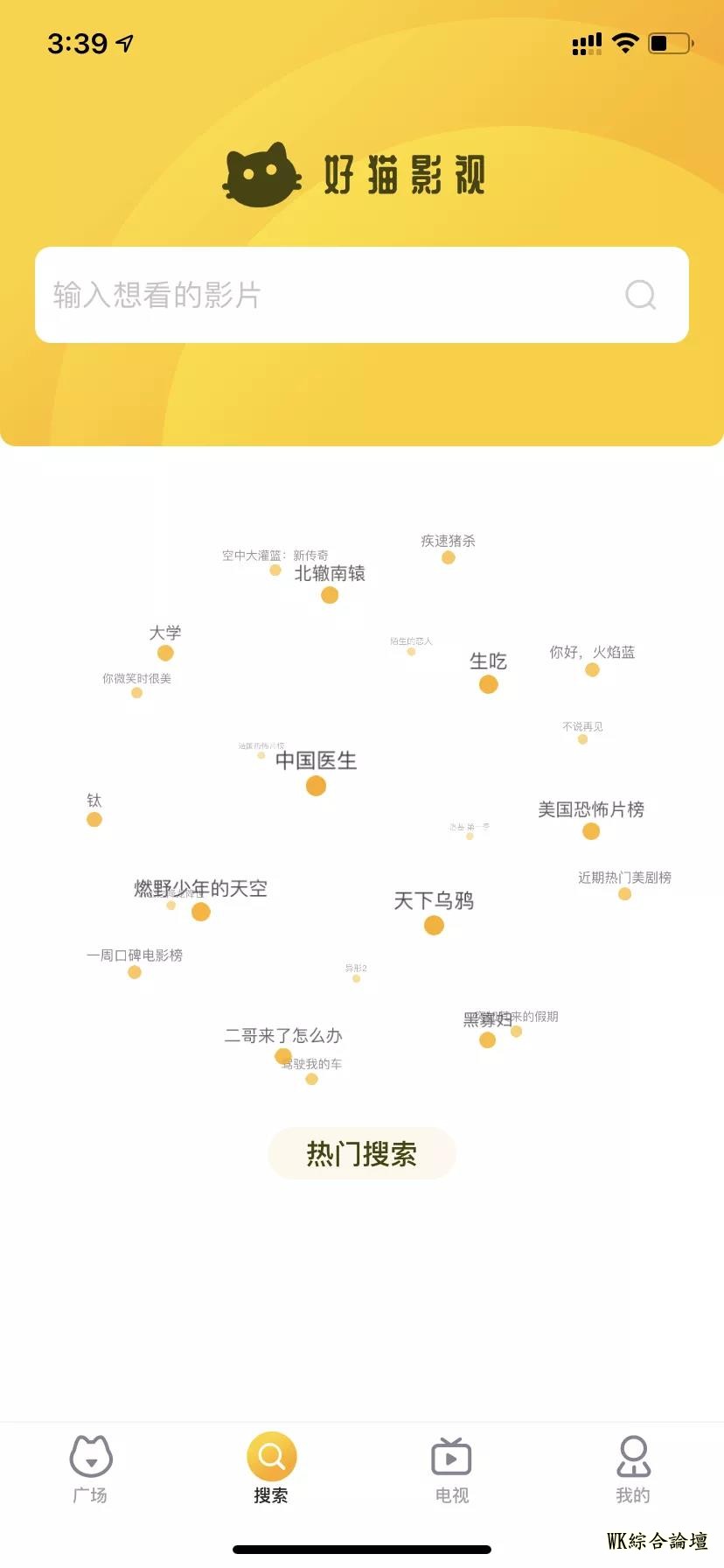Screen dimensions: 724x1568
Task: Search for 北辙南辕
Action: [330, 574]
